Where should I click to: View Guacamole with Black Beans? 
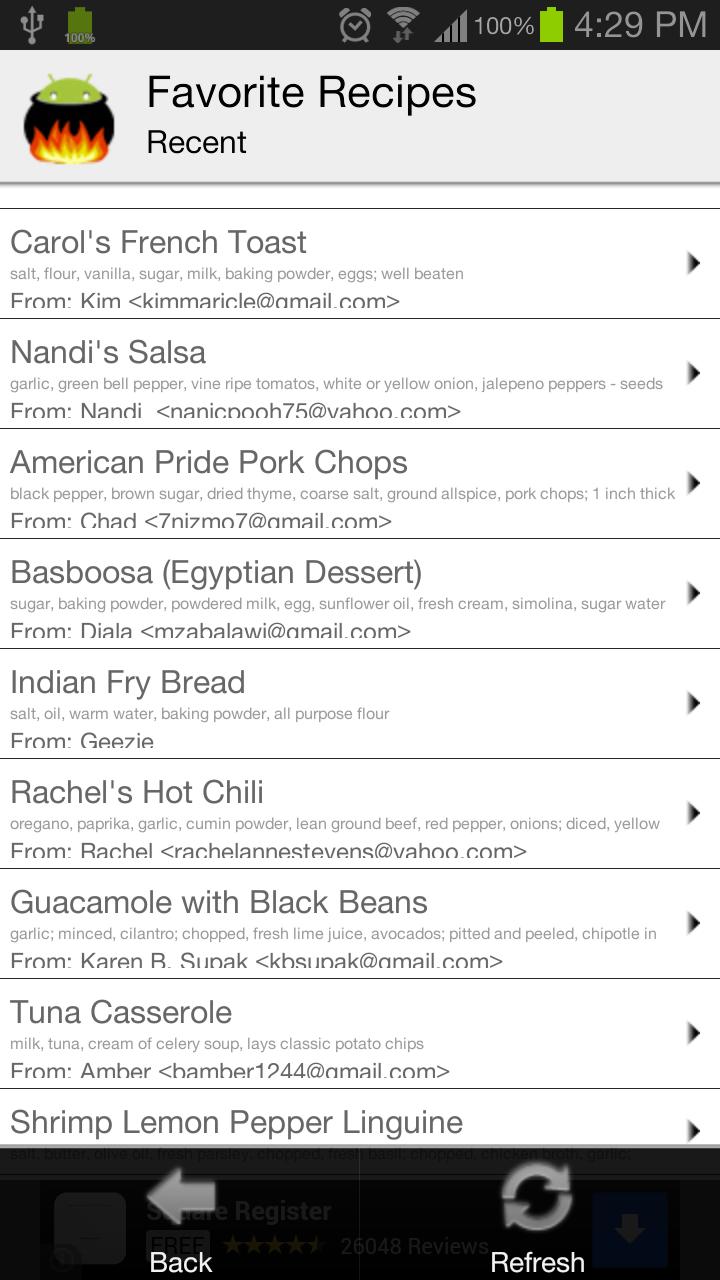[x=360, y=924]
